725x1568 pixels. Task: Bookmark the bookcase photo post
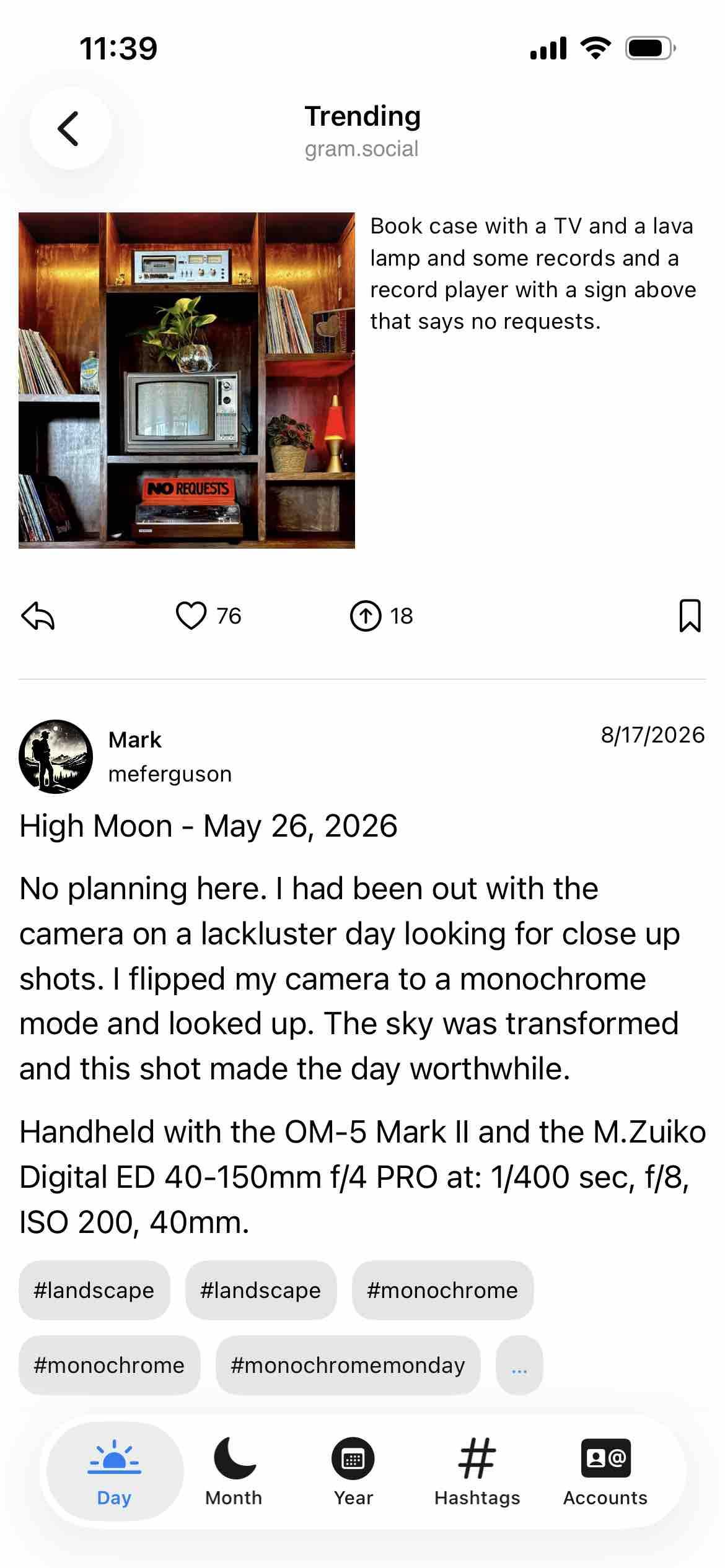(x=690, y=616)
